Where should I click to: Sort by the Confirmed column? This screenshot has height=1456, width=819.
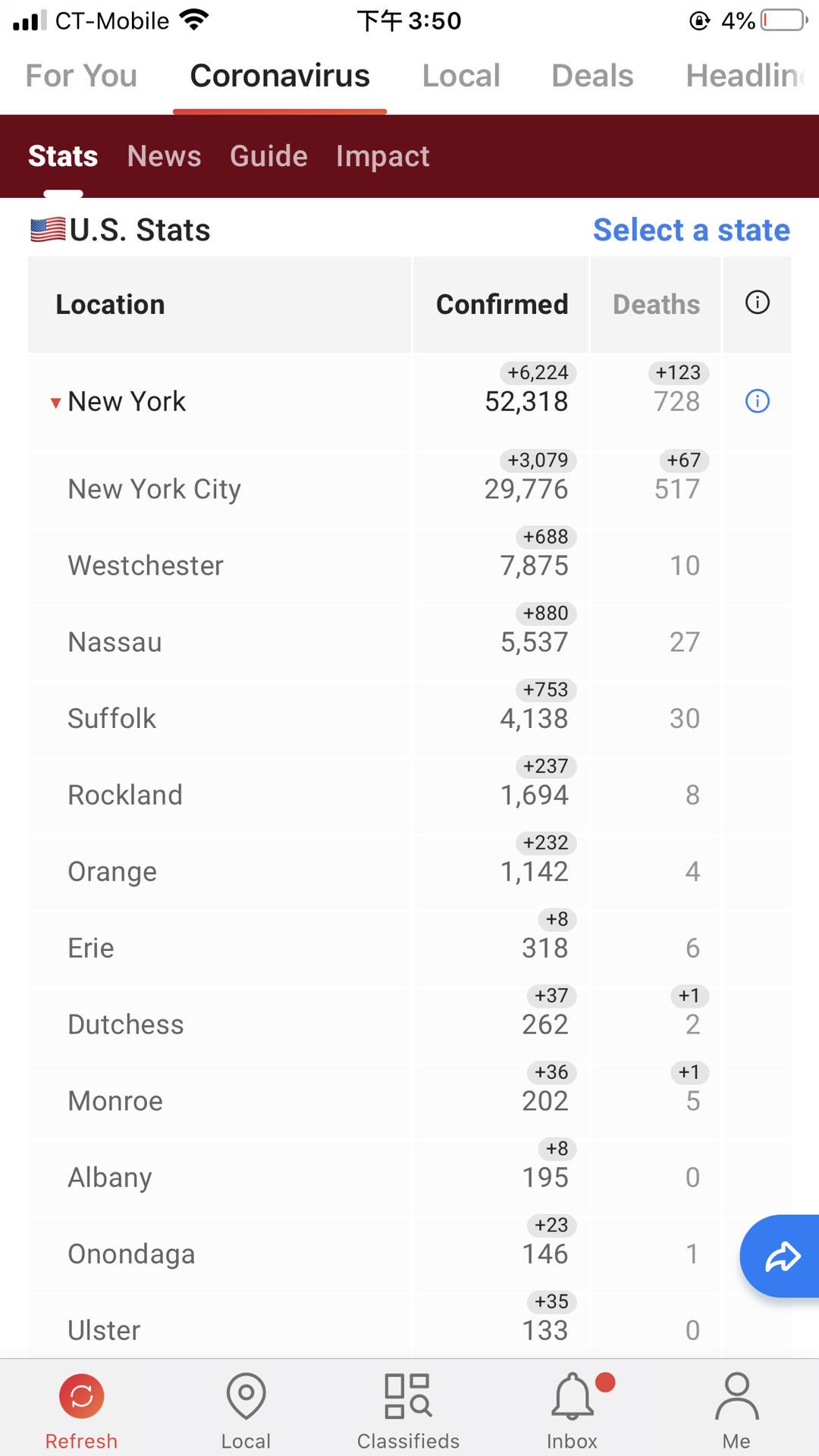502,304
